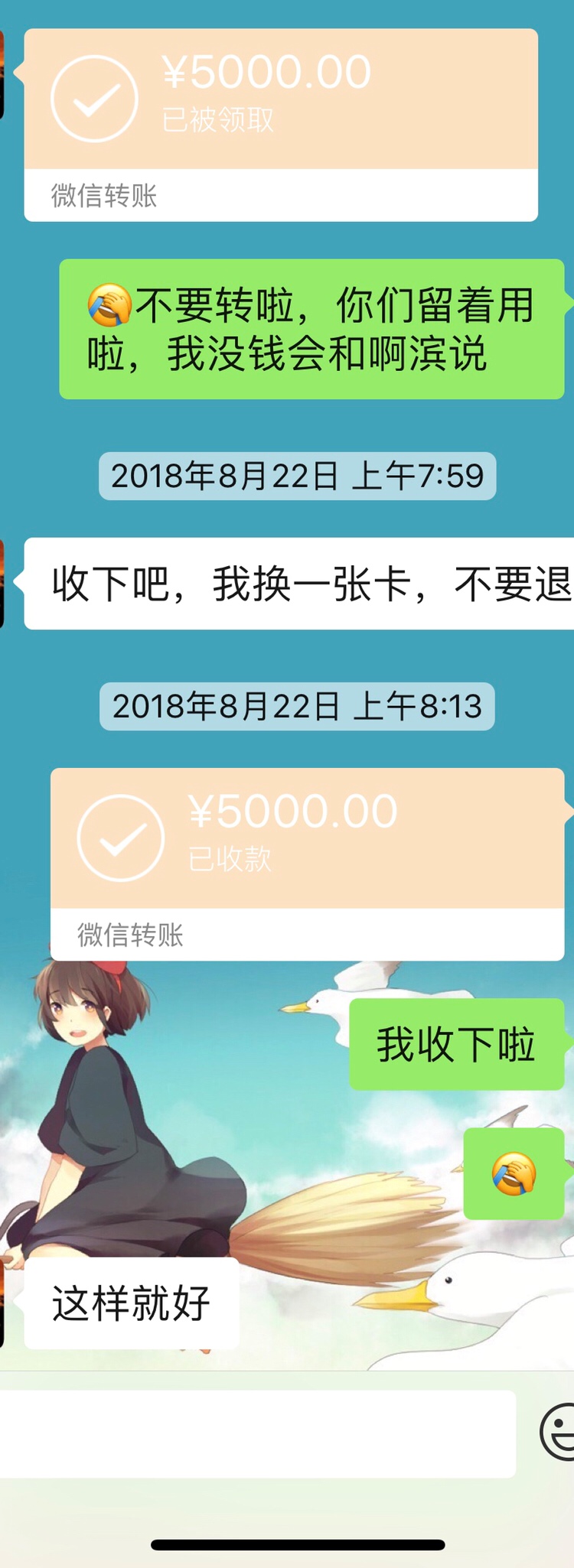Open the contact's avatar beside 这样就好
Screen dimensions: 574x1568
[2, 1305]
